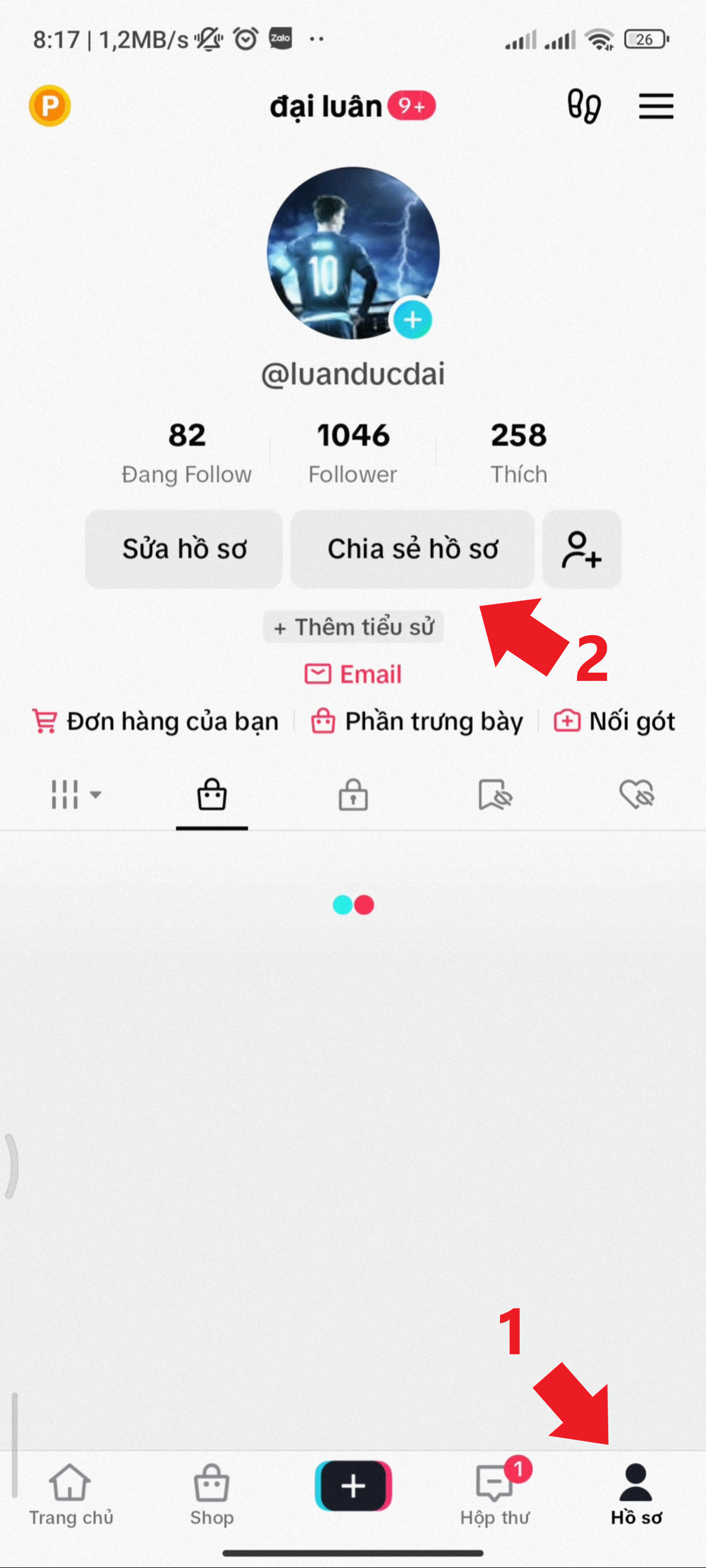This screenshot has width=706, height=1568.
Task: Open the footprints profile views icon
Action: (x=583, y=106)
